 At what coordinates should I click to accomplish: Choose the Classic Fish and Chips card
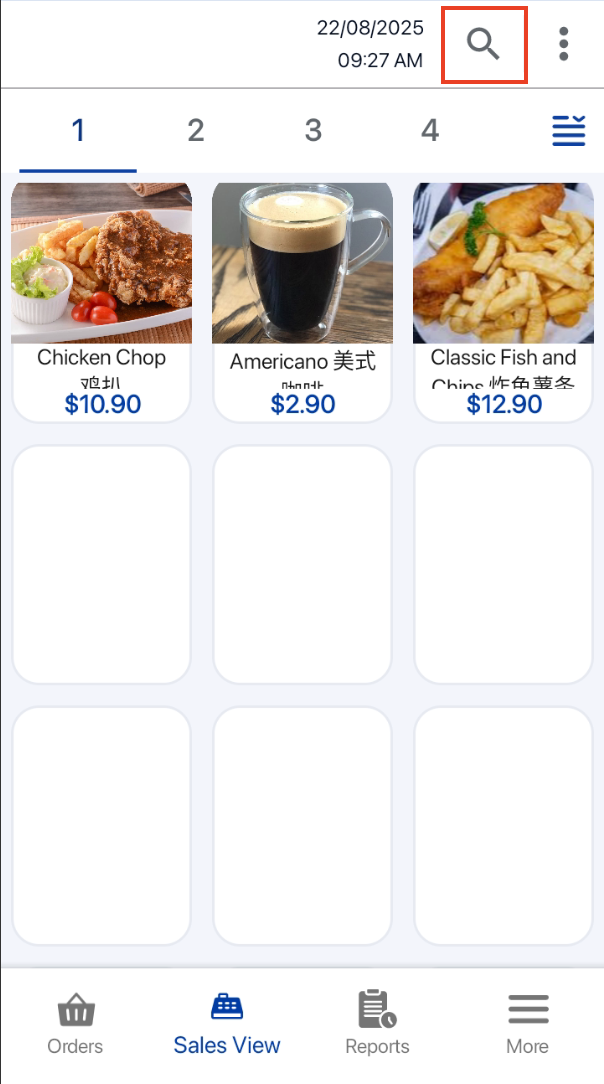503,301
